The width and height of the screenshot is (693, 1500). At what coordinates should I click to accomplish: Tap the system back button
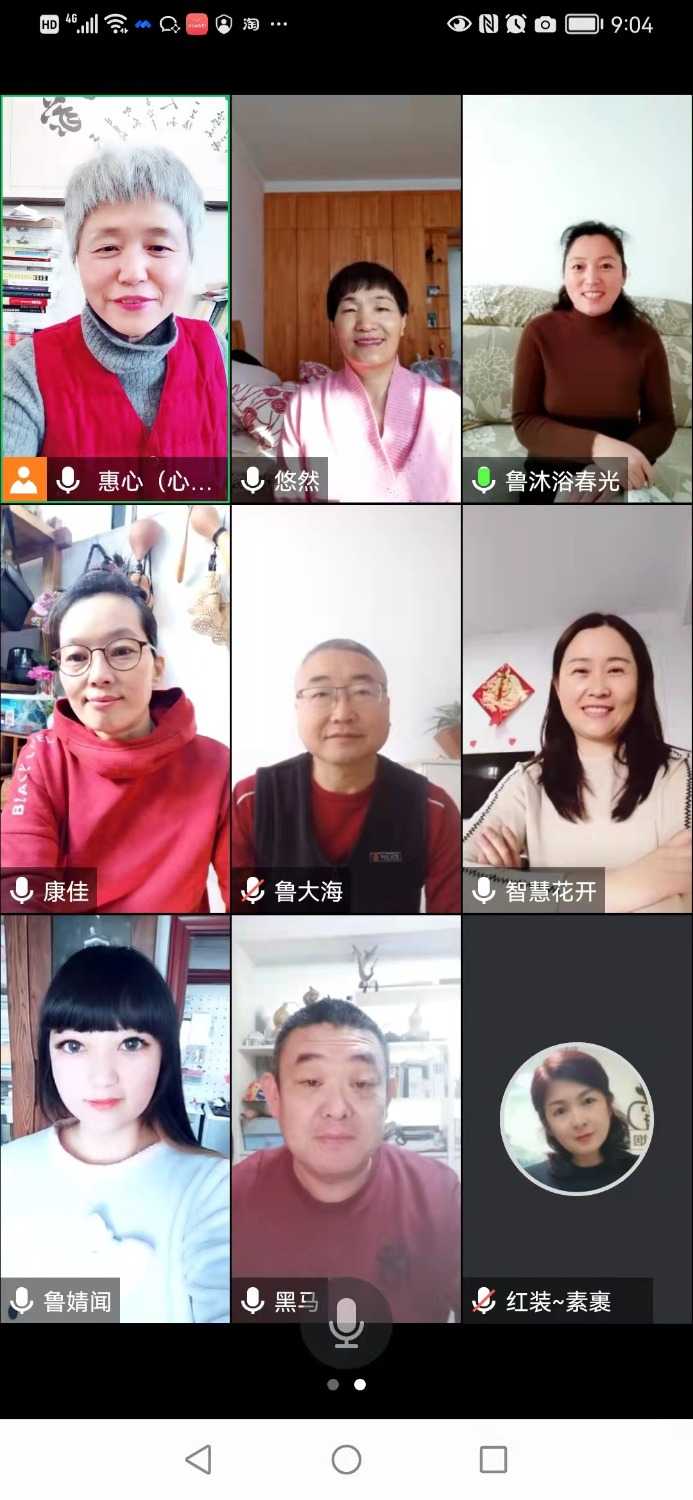[199, 1459]
